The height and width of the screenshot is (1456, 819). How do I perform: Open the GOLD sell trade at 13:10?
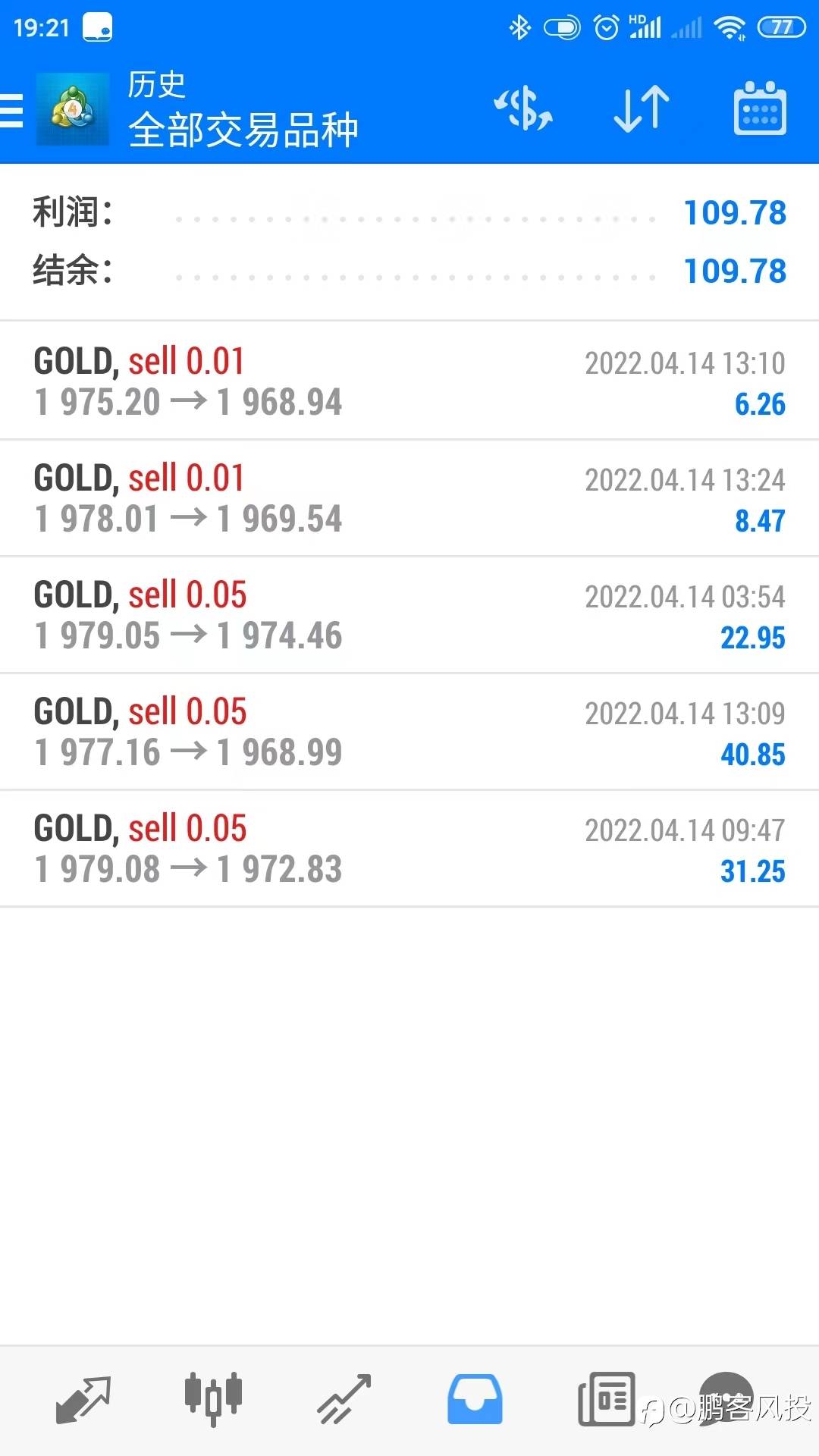409,381
